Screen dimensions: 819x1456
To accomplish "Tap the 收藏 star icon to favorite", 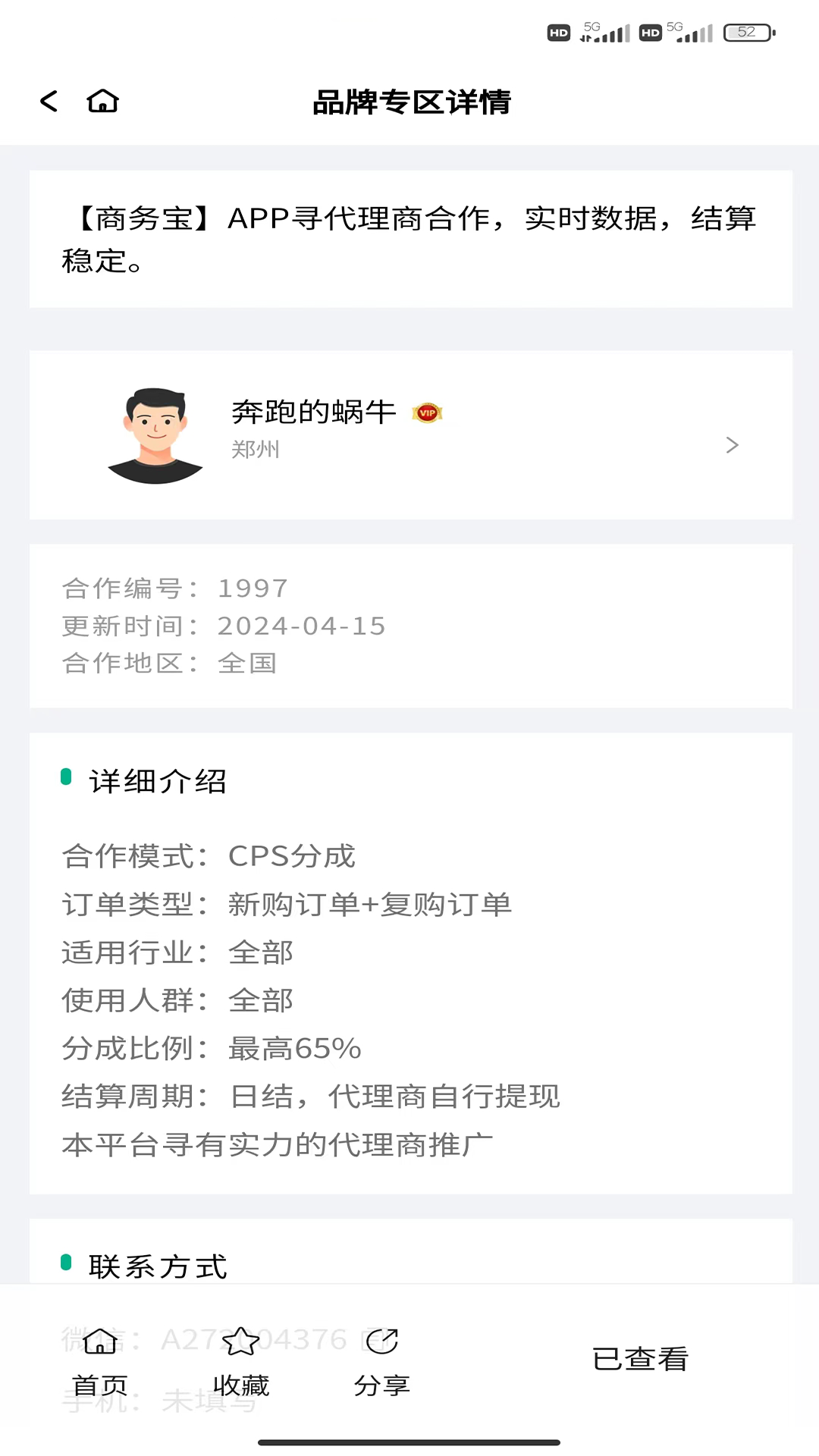I will (241, 1340).
